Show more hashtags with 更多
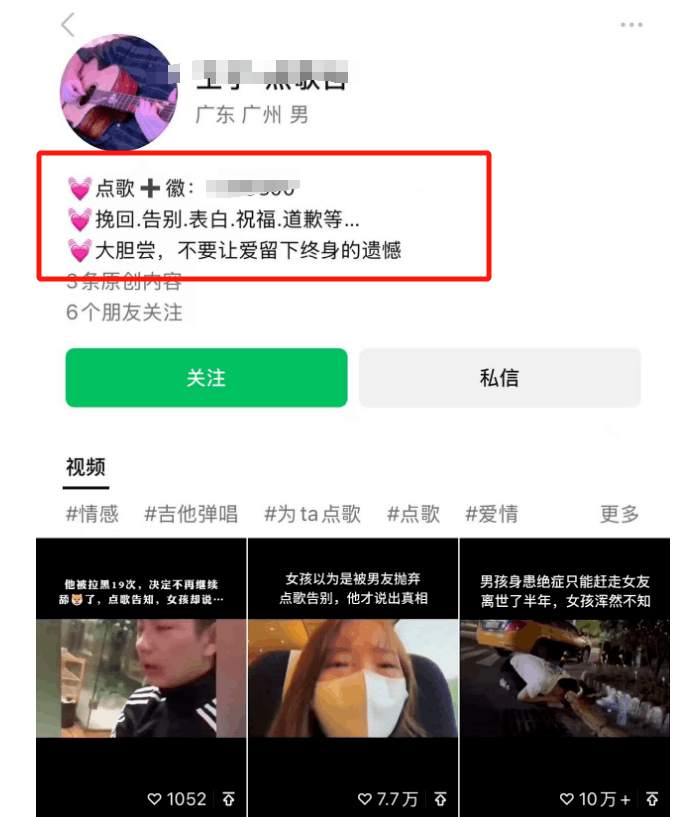The width and height of the screenshot is (694, 817). coord(619,514)
